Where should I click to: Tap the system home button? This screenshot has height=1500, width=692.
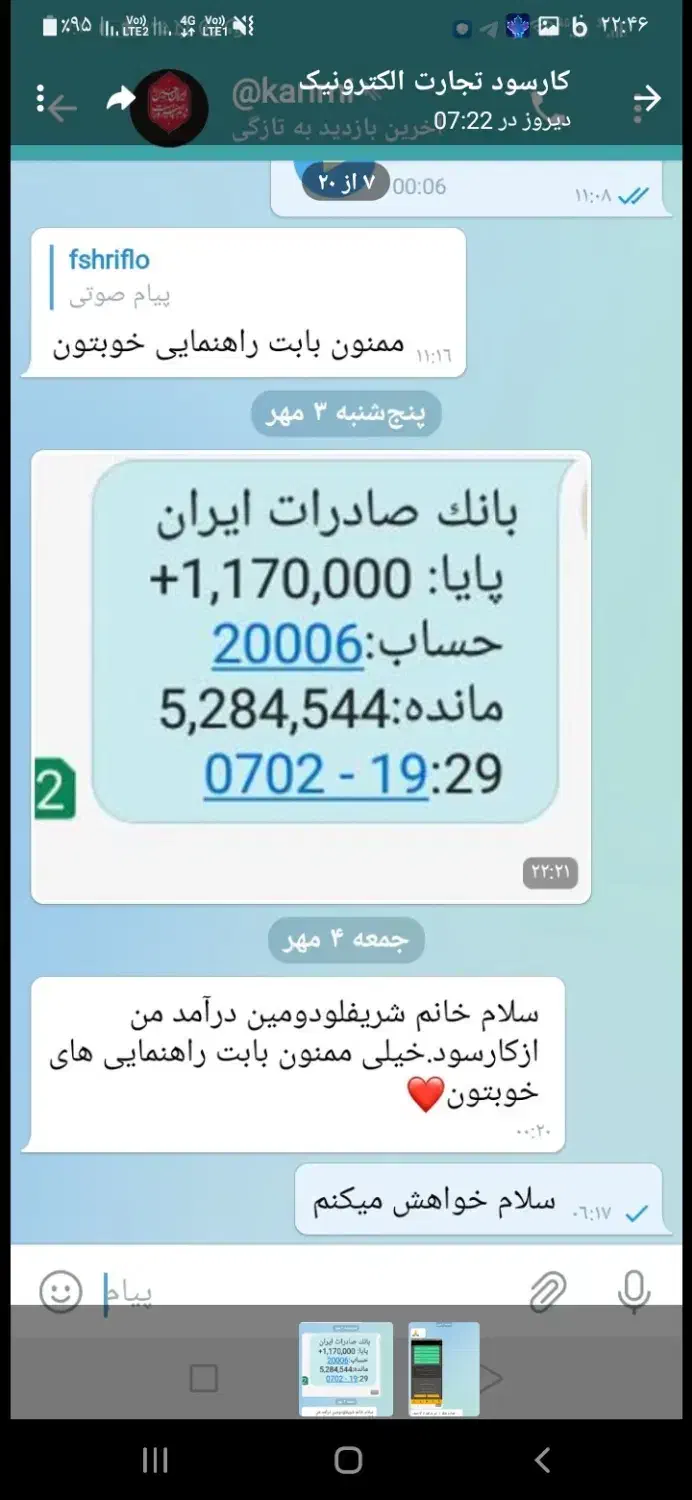pos(348,1460)
